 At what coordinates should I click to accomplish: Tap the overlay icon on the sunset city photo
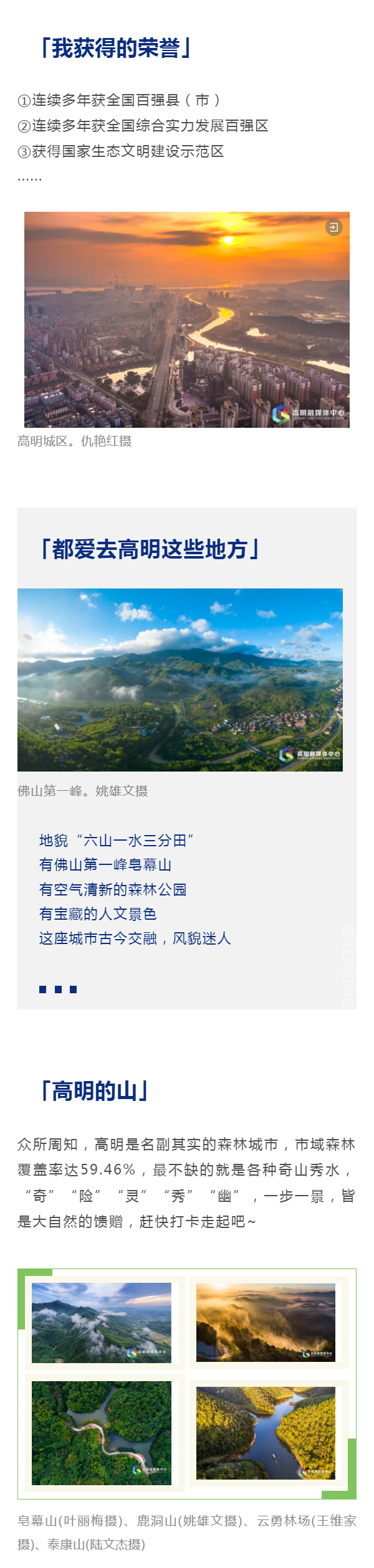click(333, 227)
